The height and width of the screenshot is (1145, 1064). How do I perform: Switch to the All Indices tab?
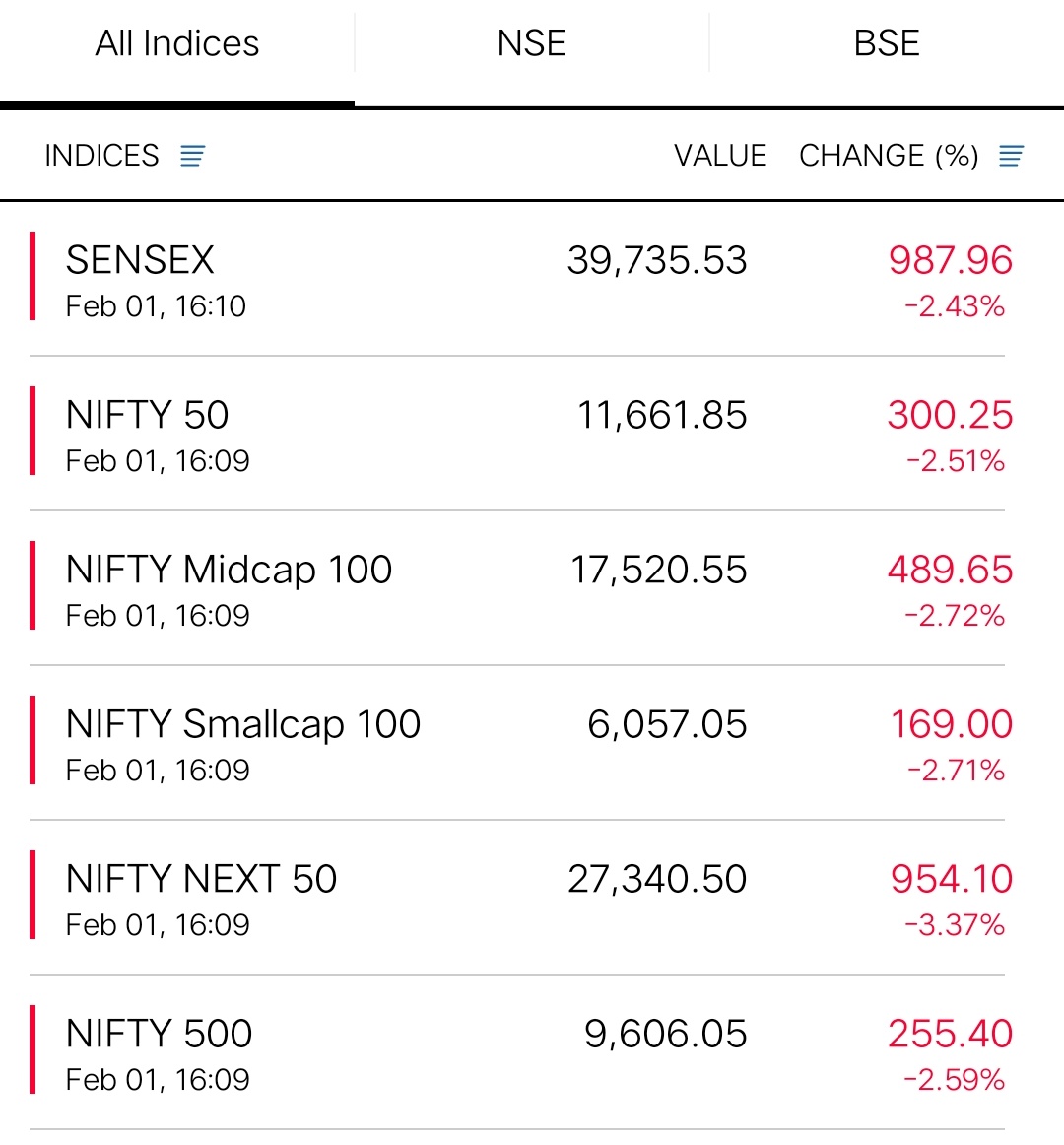pyautogui.click(x=177, y=44)
